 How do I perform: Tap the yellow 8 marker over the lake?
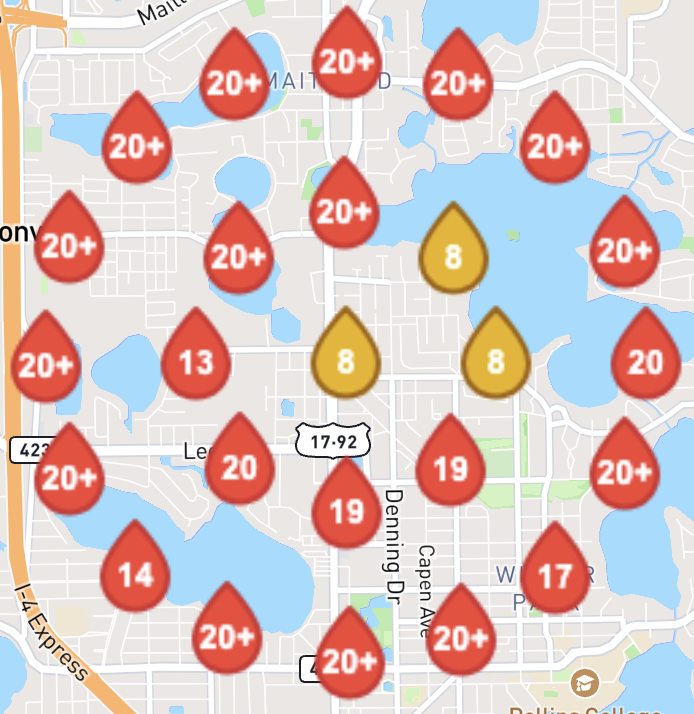pos(453,254)
